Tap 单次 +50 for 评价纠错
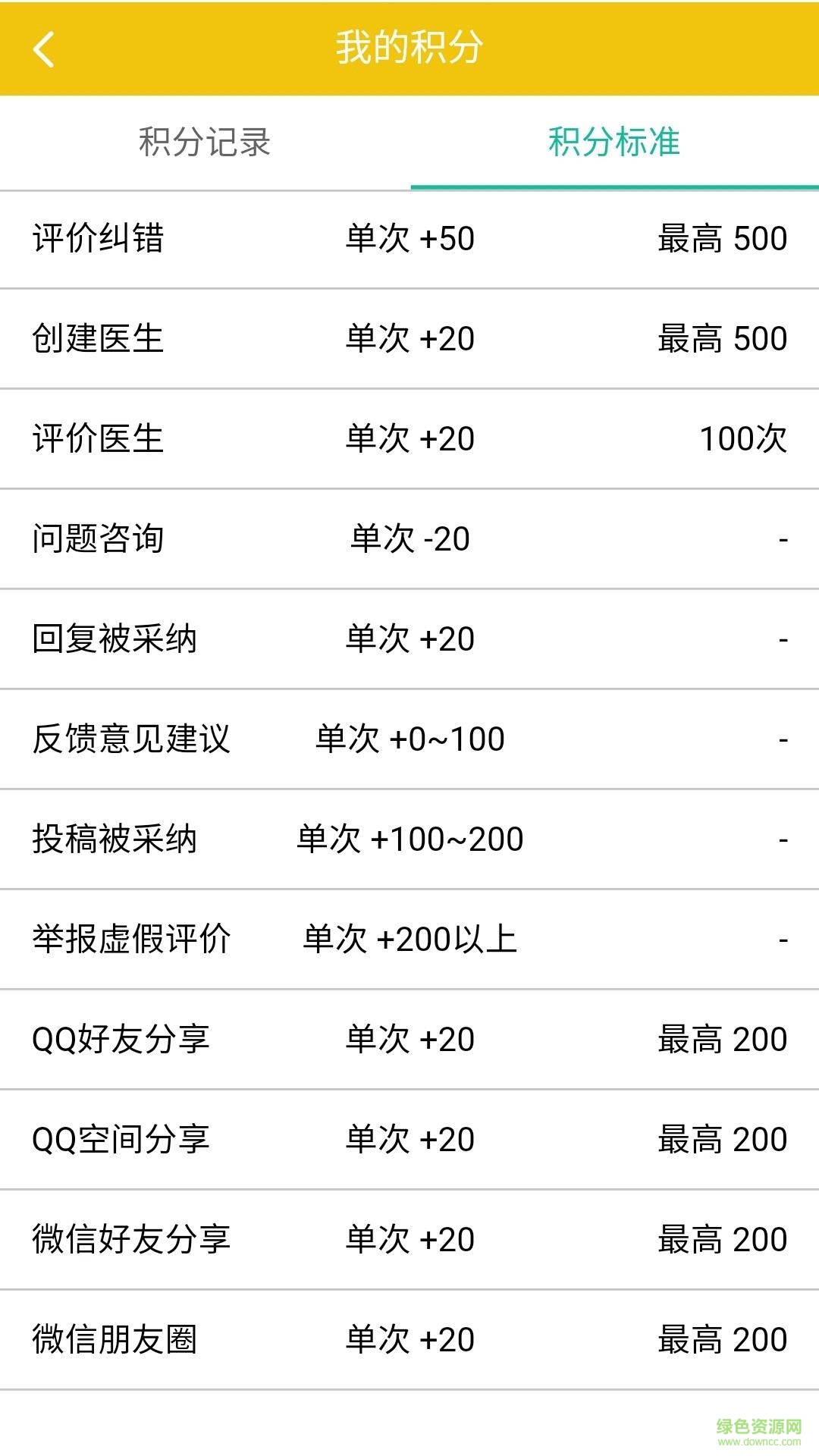Image resolution: width=819 pixels, height=1456 pixels. point(409,239)
